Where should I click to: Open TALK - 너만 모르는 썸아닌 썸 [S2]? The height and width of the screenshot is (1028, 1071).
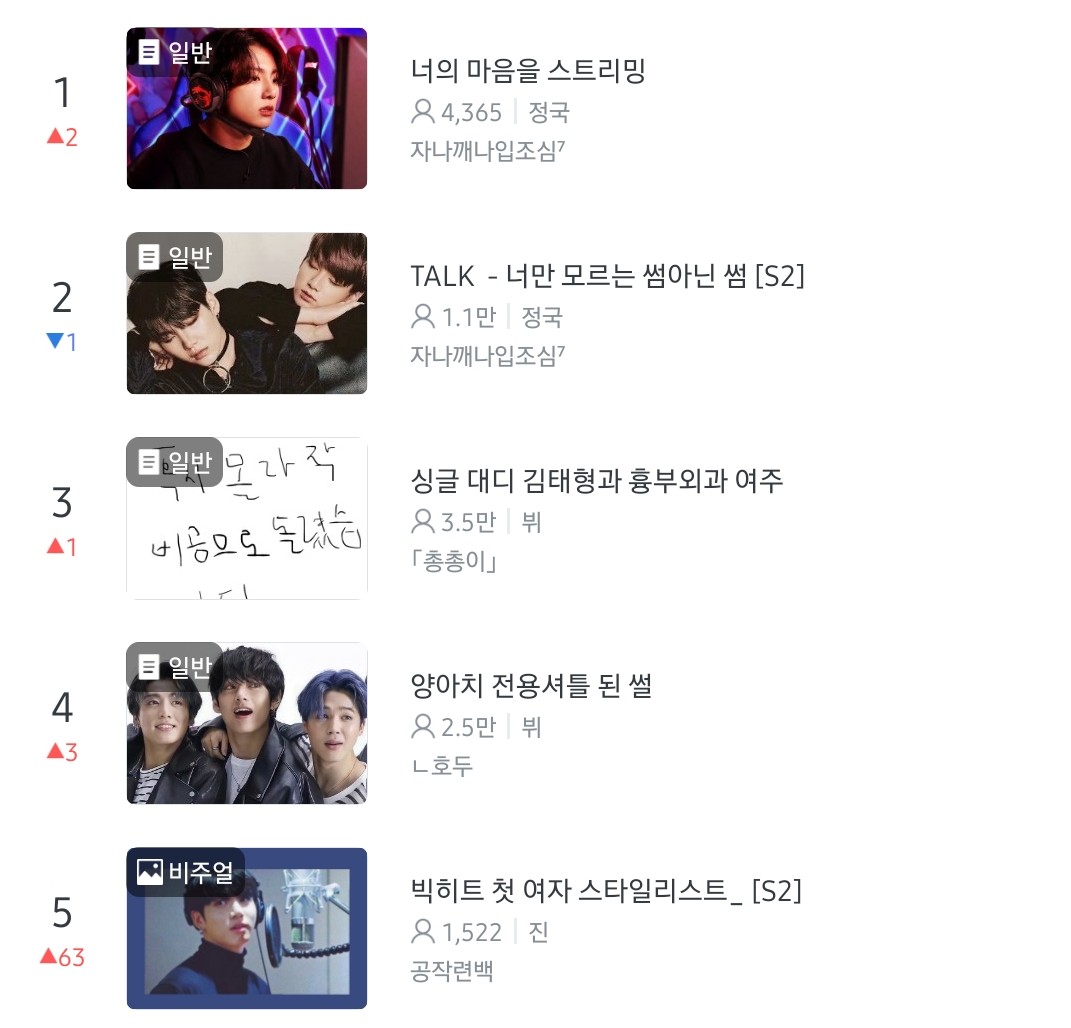click(x=607, y=276)
